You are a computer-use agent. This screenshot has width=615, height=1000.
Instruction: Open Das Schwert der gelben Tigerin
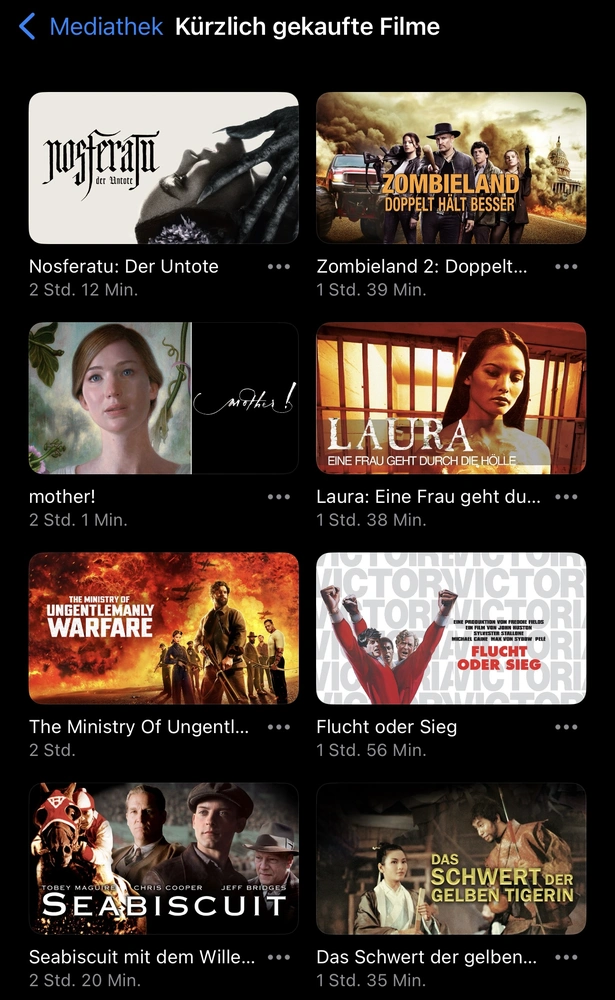451,858
